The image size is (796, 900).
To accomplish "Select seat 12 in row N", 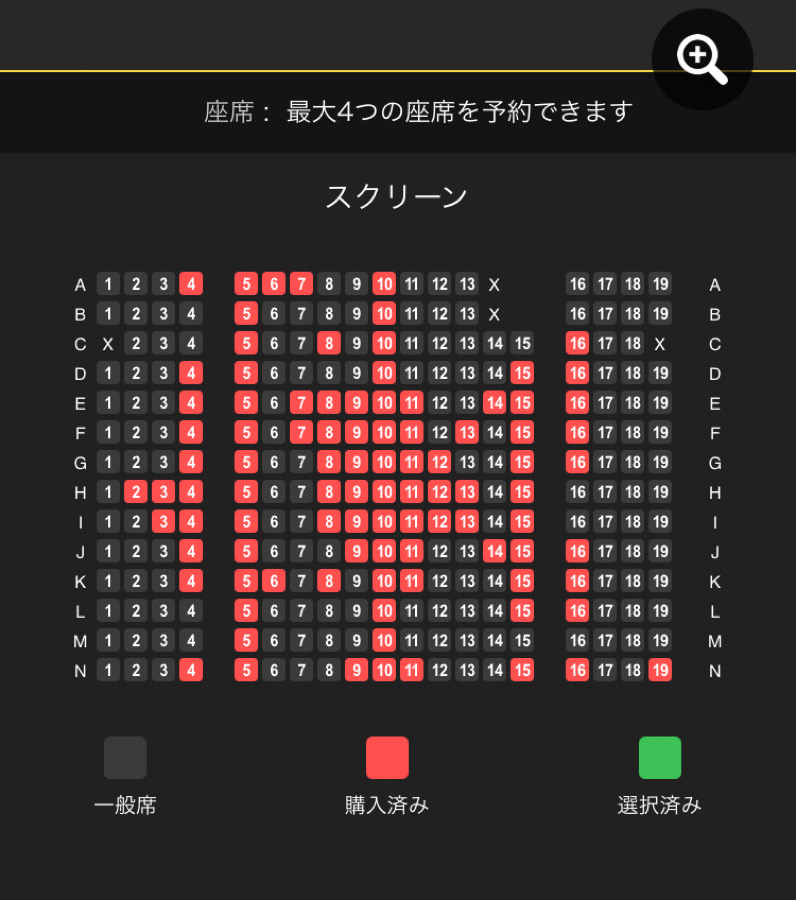I will pos(439,670).
